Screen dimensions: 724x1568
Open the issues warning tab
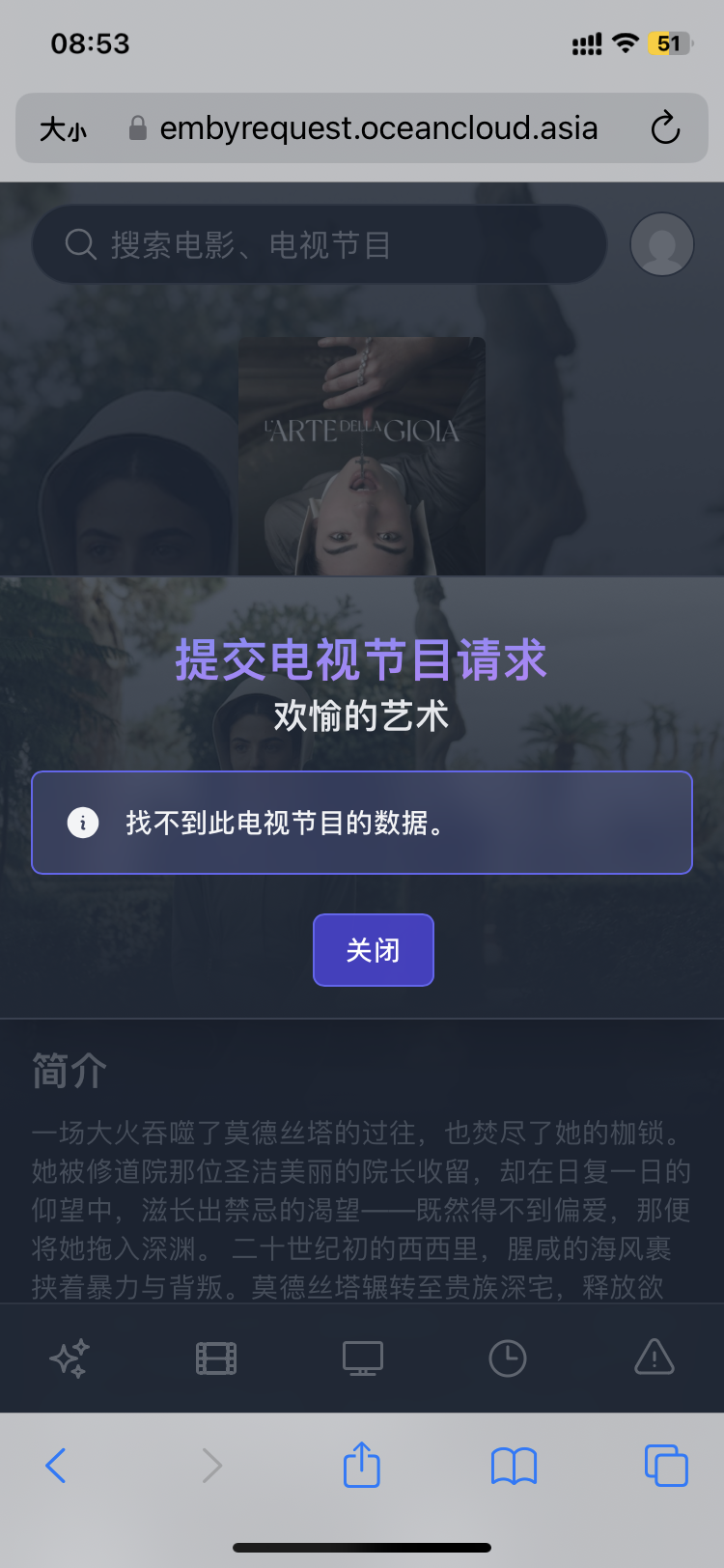(x=654, y=1358)
